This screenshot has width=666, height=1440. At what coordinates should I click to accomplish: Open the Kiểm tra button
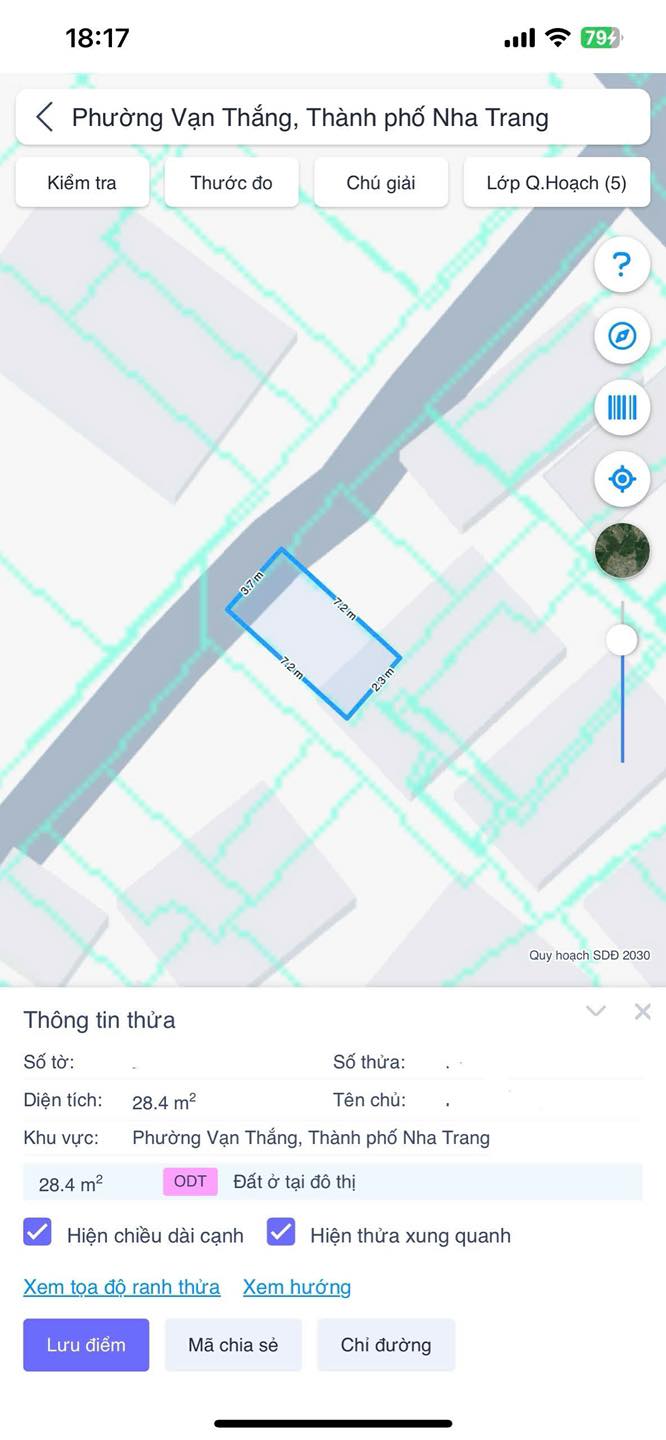(82, 183)
